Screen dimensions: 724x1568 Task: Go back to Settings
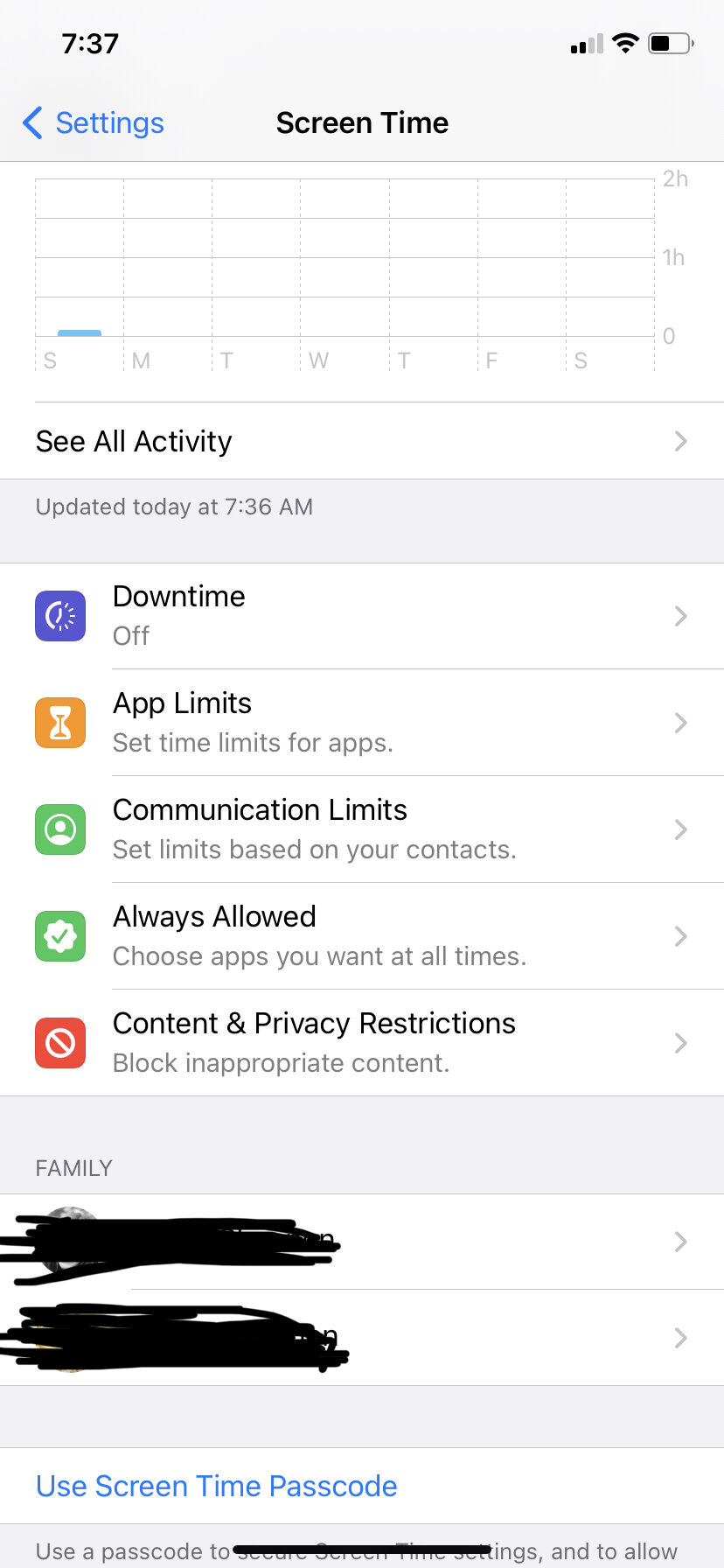pos(94,123)
